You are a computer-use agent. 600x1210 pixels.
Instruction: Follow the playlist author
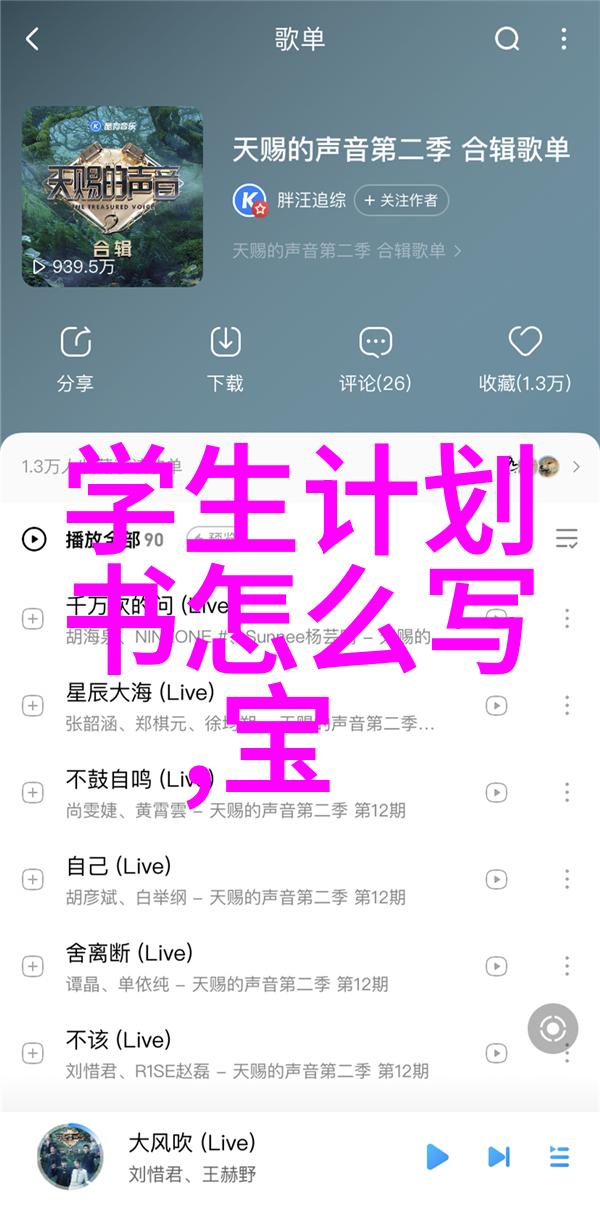click(x=401, y=200)
